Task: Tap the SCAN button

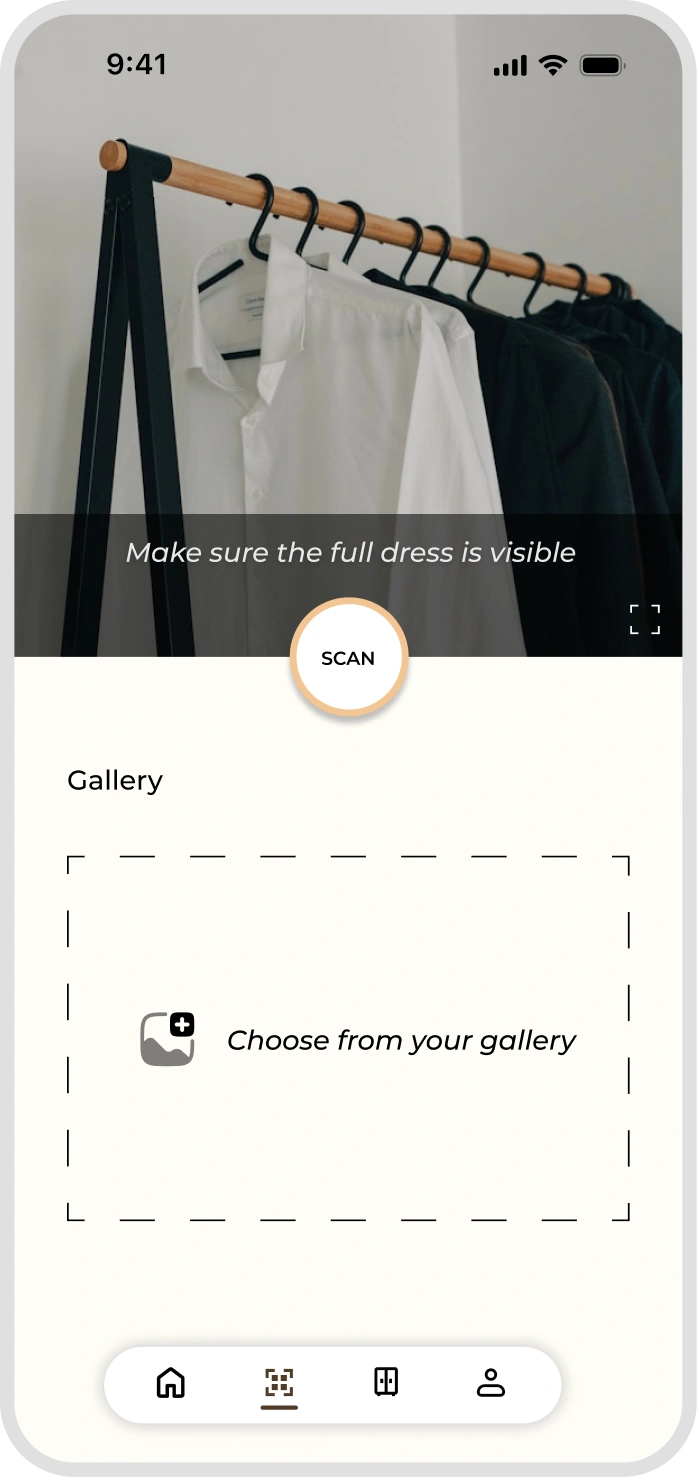Action: [348, 658]
